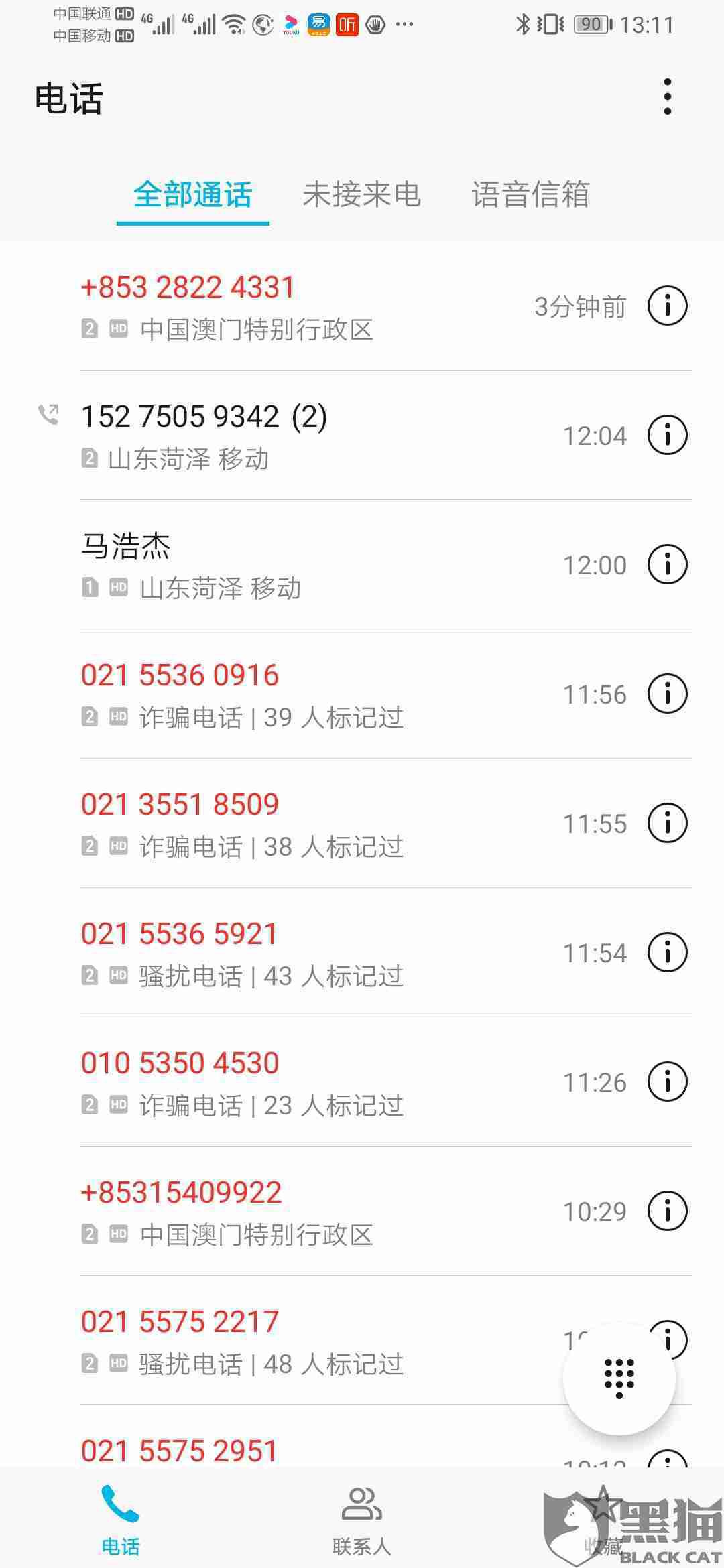Switch to the 未接来电 tab
Viewport: 724px width, 1568px height.
tap(361, 195)
